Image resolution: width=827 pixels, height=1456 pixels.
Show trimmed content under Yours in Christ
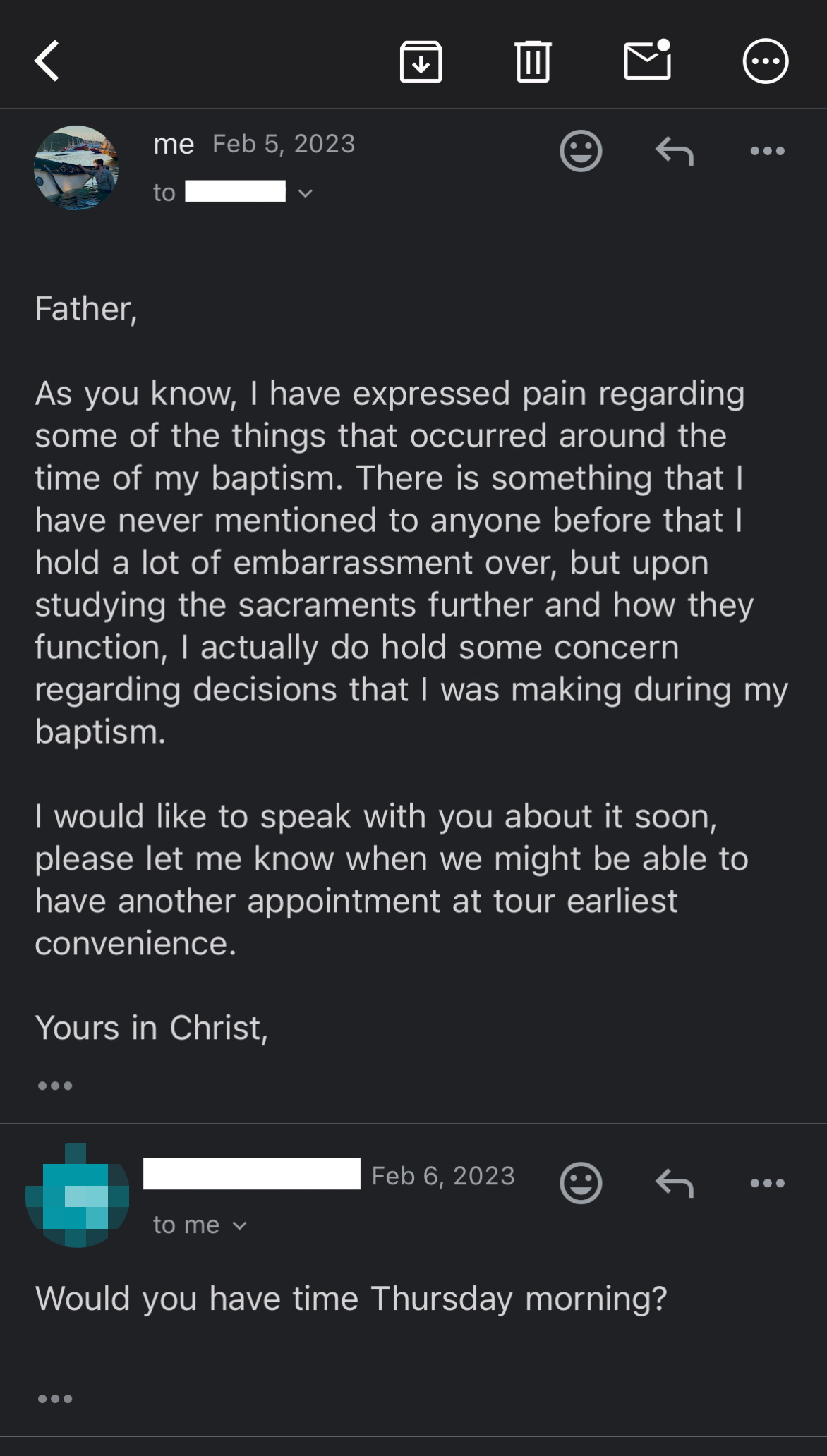55,1086
